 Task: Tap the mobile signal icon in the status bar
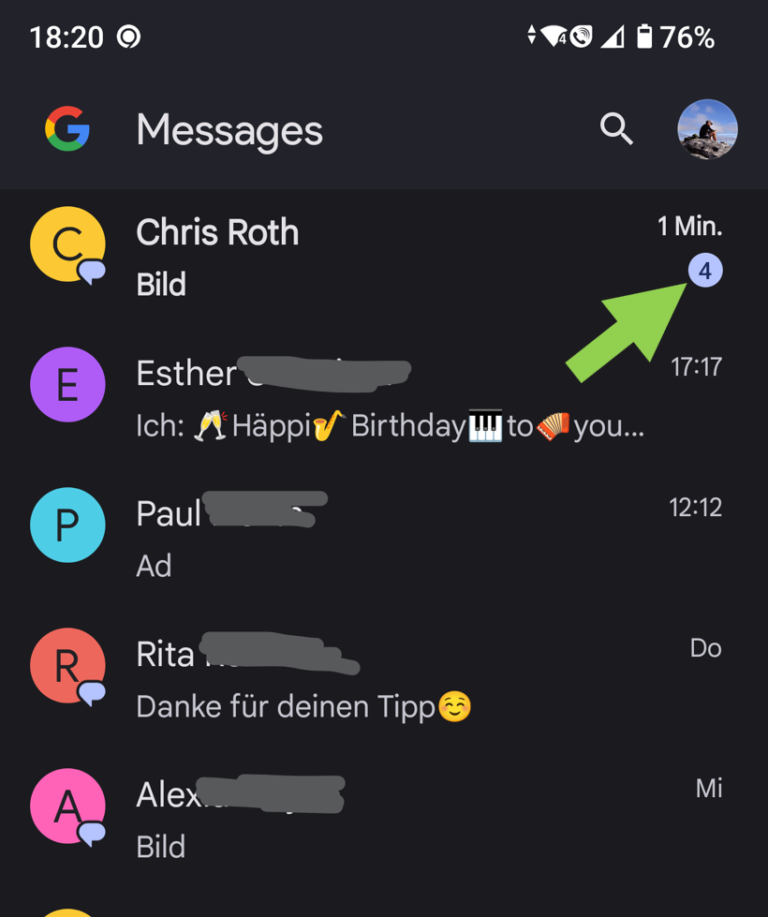613,36
